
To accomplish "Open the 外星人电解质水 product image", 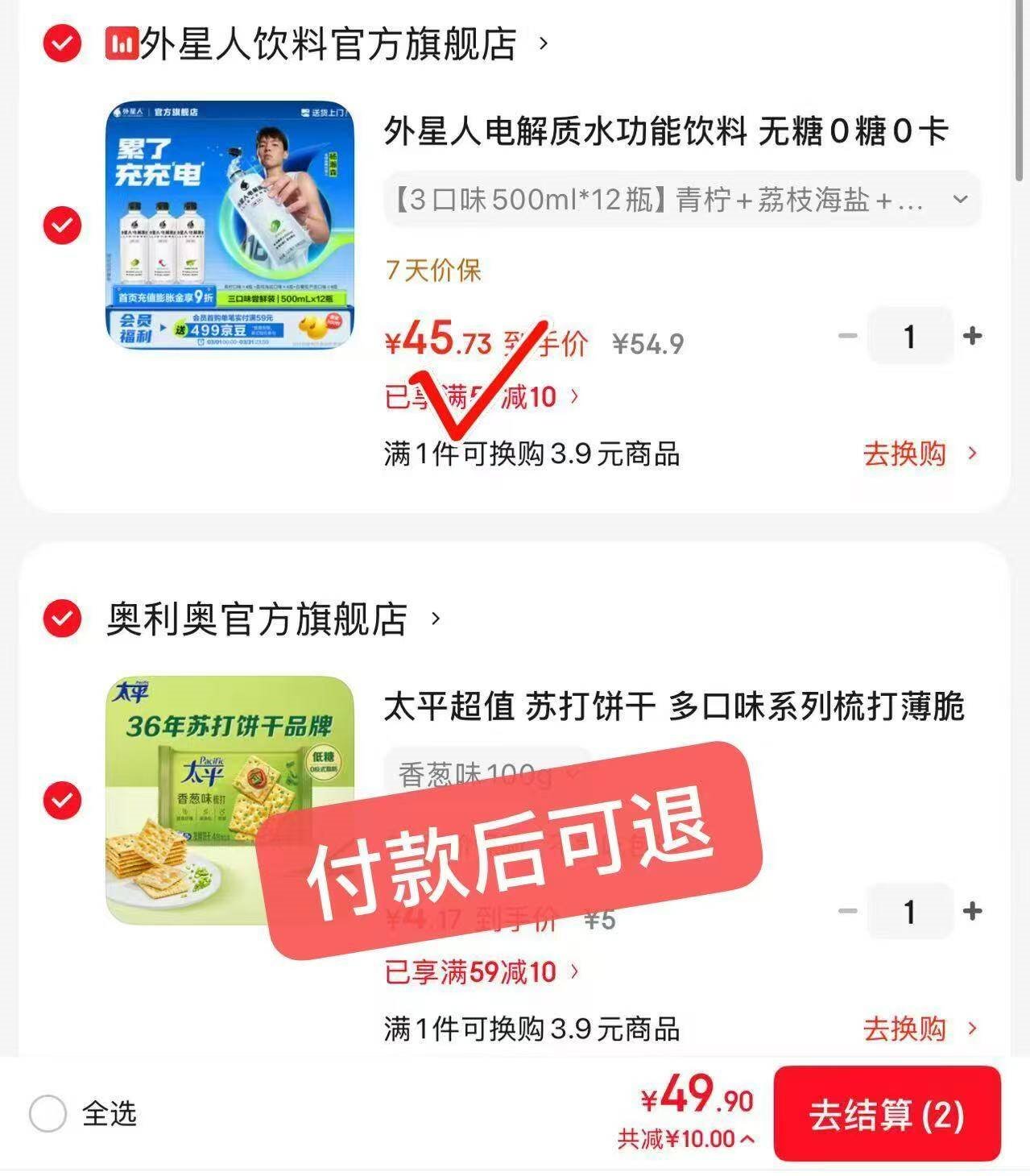I will (x=230, y=225).
